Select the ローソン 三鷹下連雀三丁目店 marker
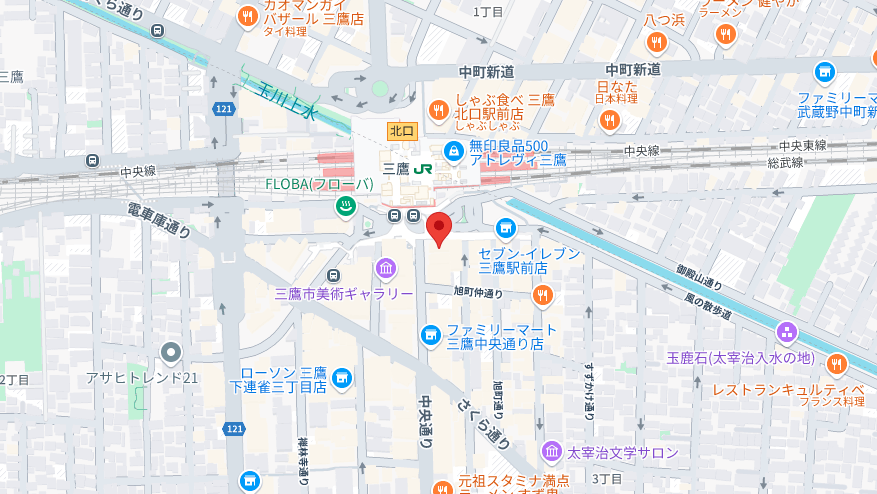 pos(342,377)
